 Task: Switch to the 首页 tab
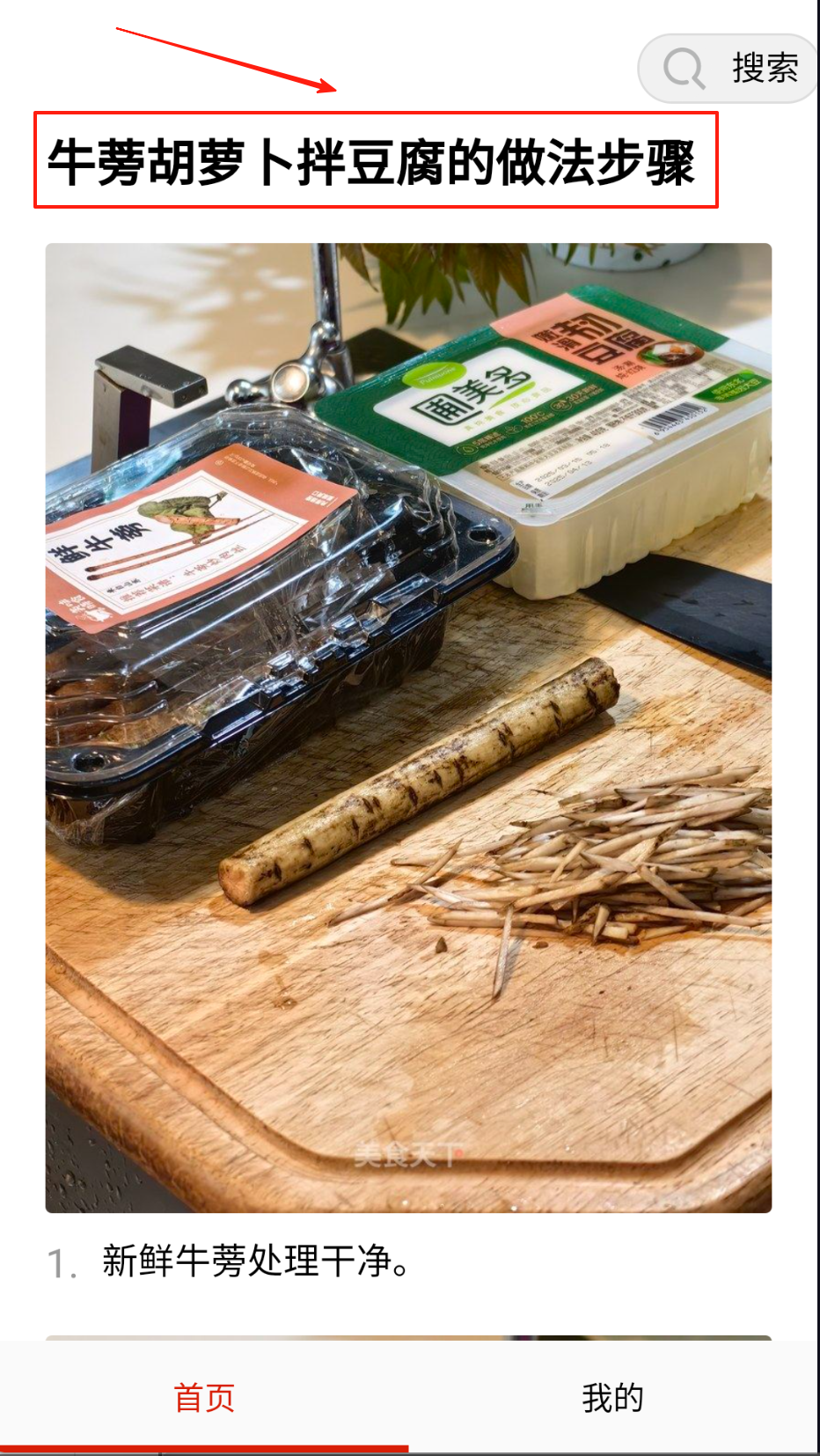click(x=204, y=1398)
